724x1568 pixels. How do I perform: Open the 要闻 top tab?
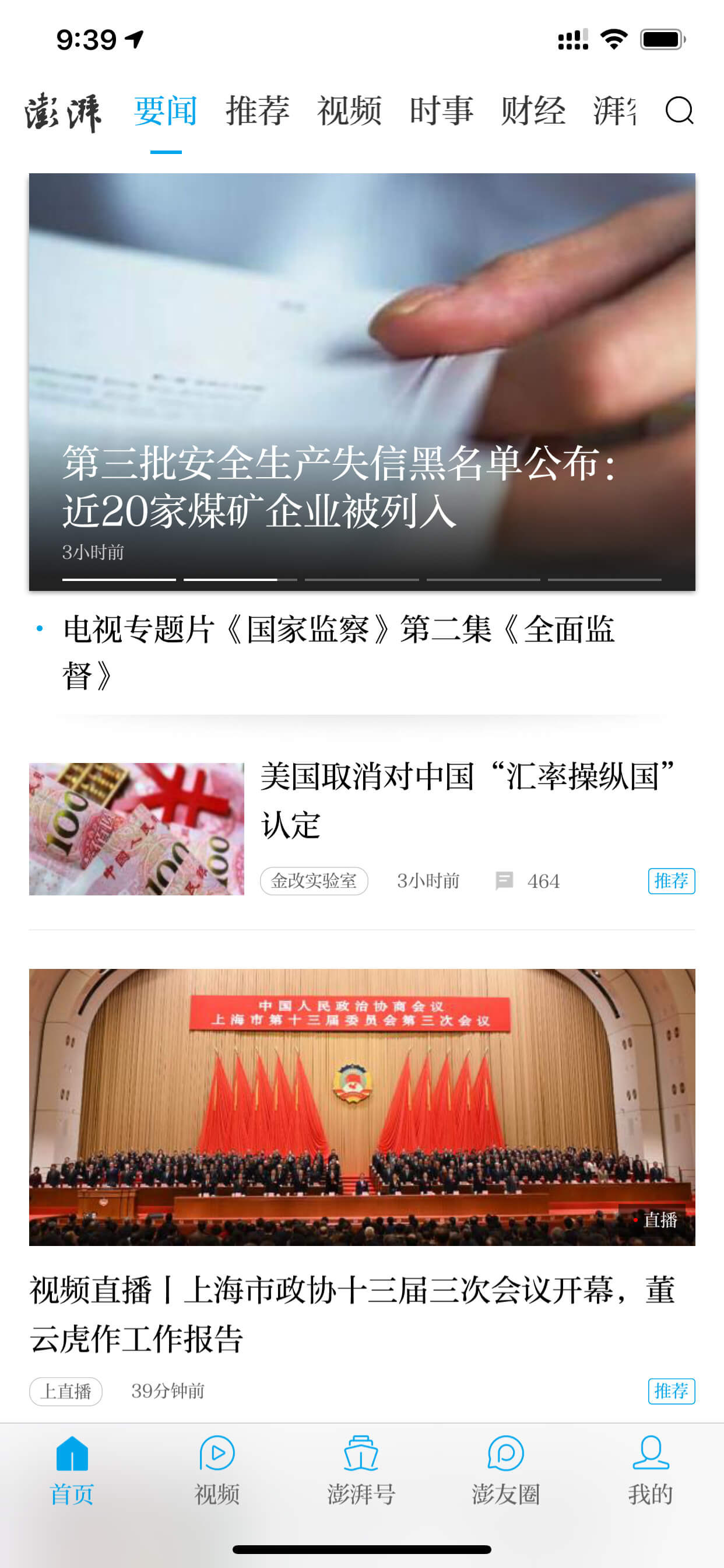tap(166, 111)
